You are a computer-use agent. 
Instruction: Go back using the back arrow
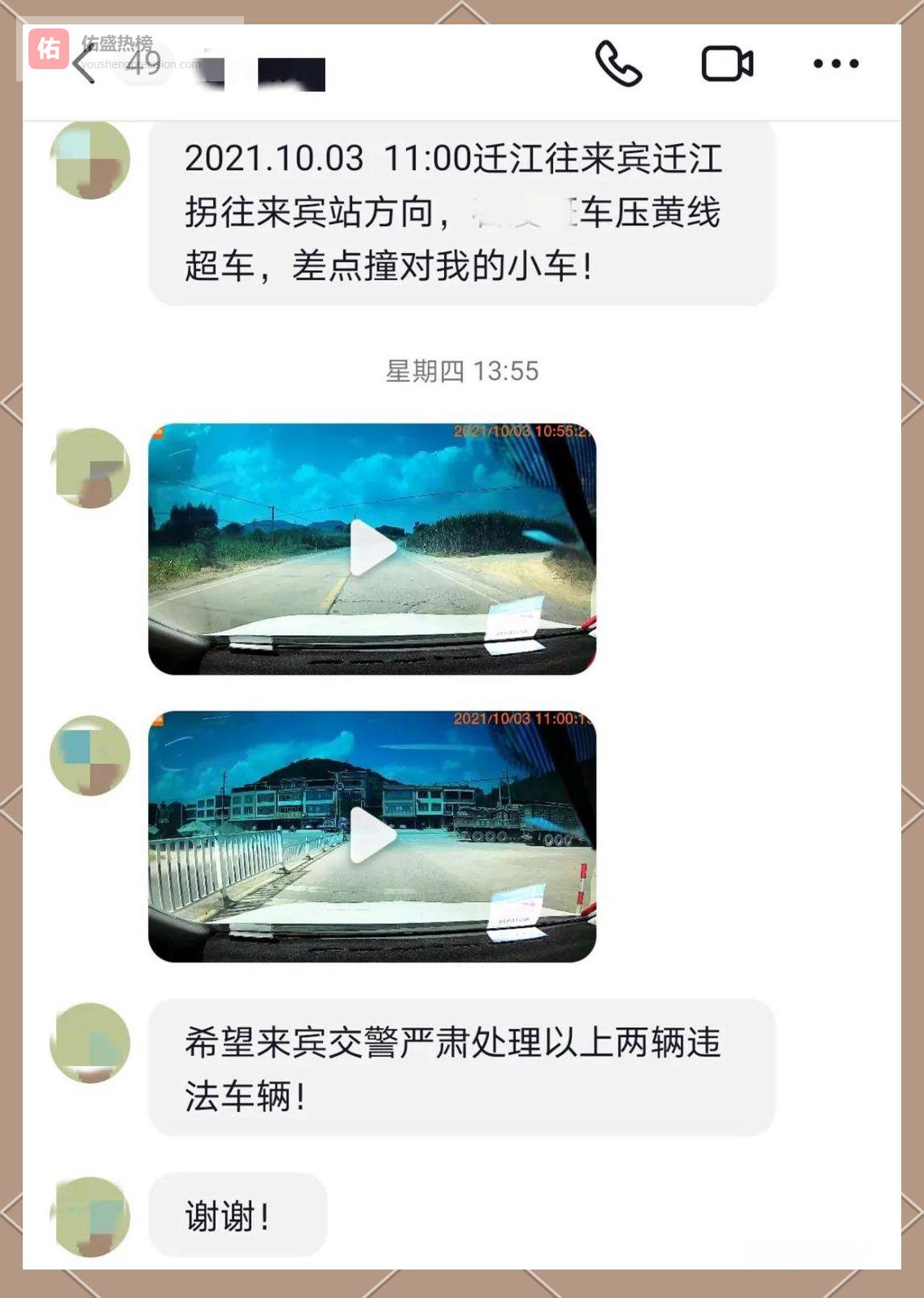tap(85, 64)
